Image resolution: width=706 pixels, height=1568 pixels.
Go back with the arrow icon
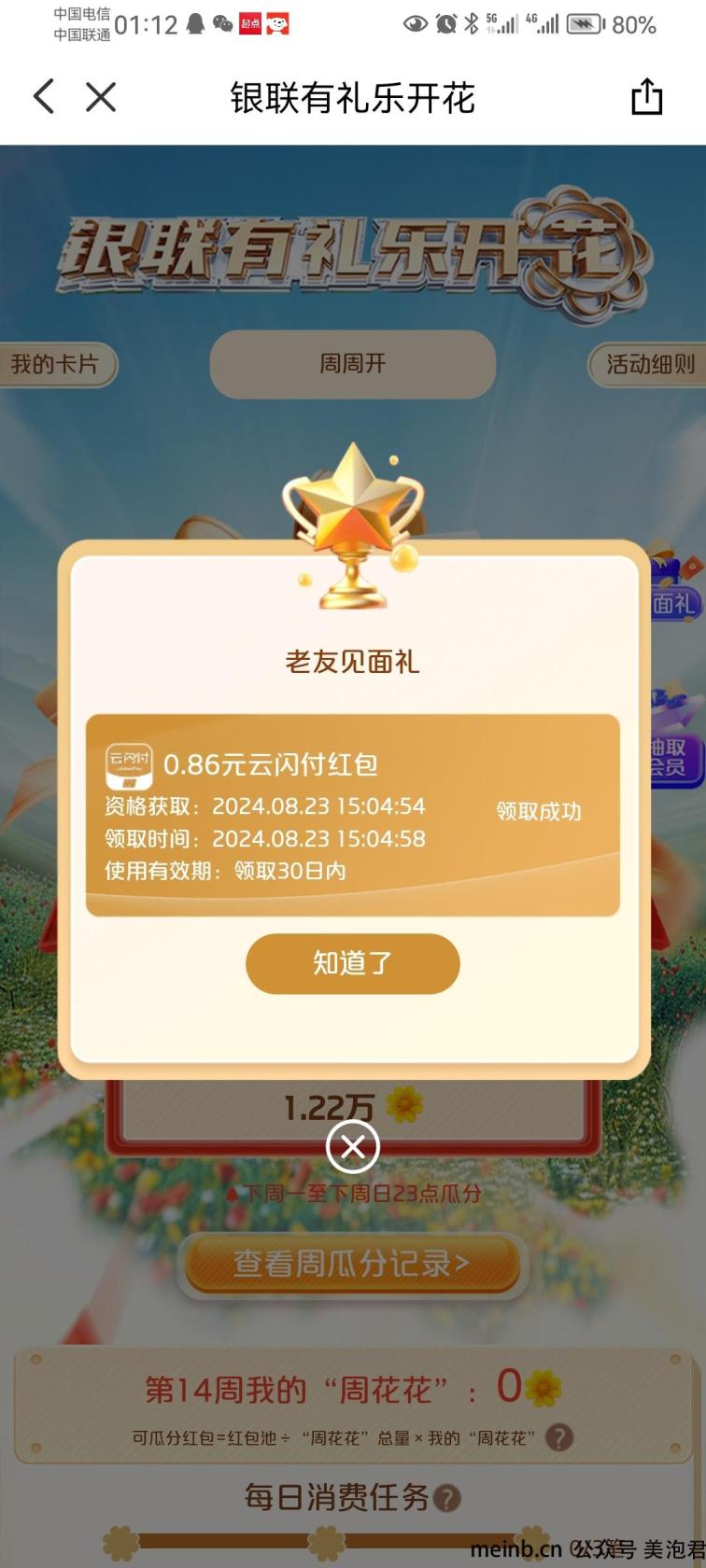point(43,97)
